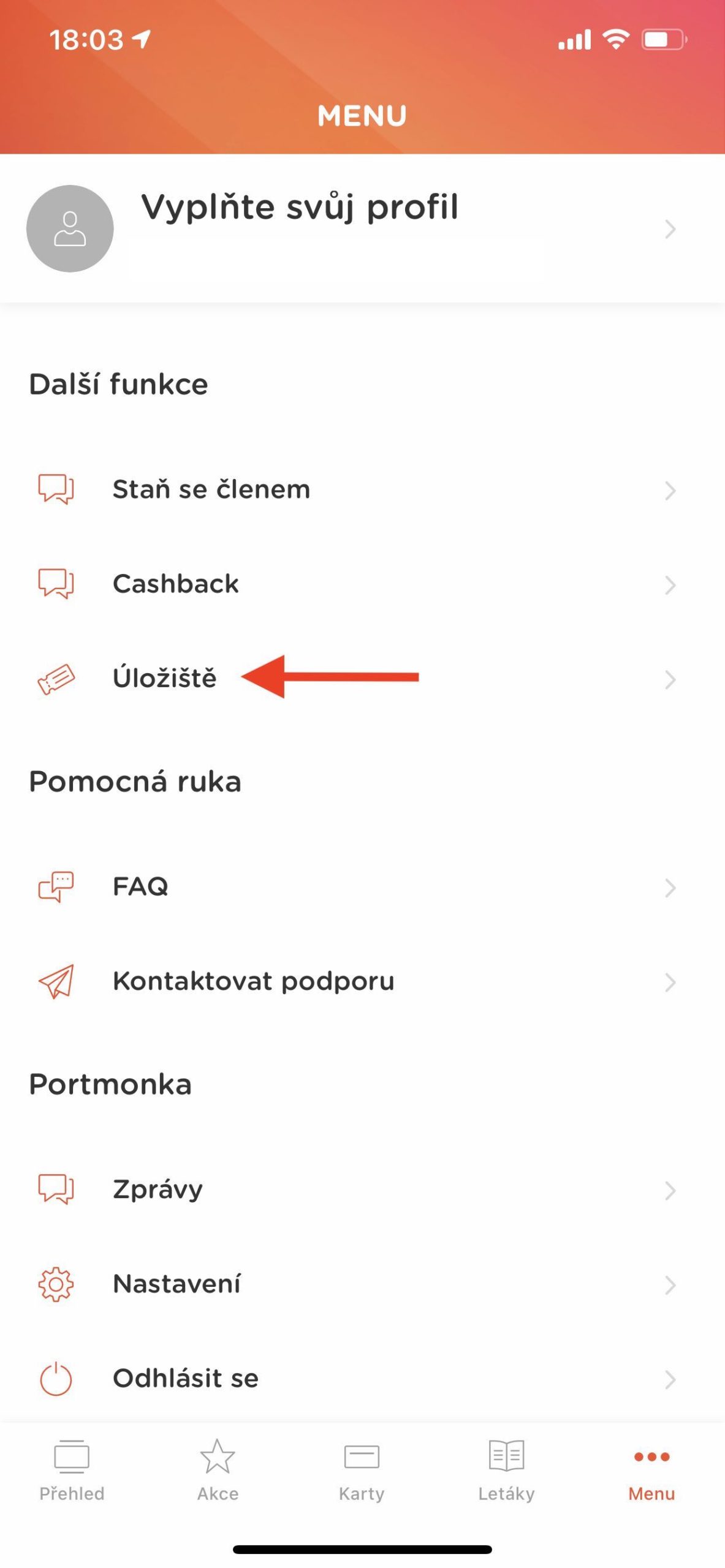The image size is (725, 1568).
Task: Open Zprávy messages
Action: 362,1189
